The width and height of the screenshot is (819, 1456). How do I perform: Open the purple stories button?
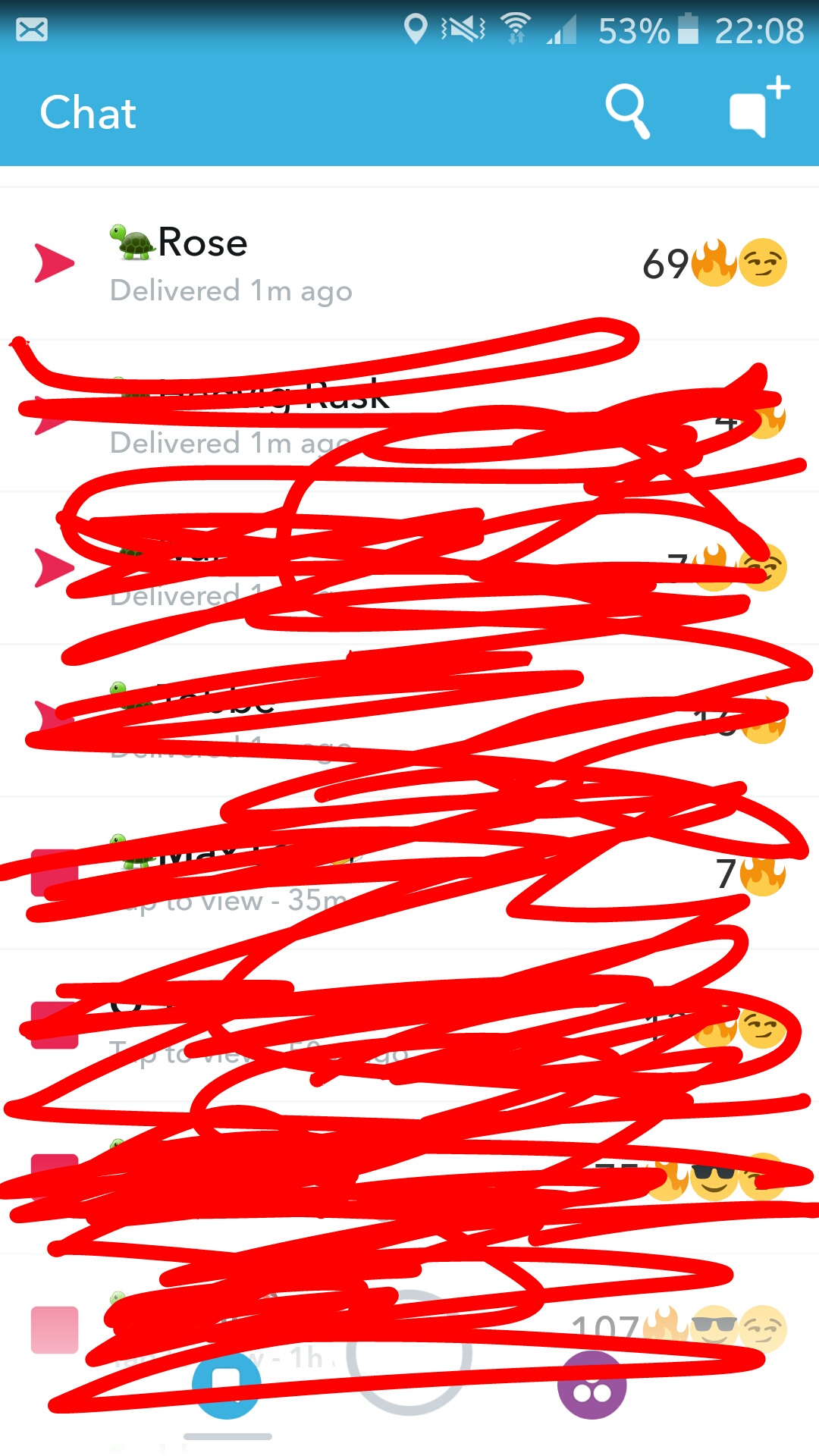592,1385
